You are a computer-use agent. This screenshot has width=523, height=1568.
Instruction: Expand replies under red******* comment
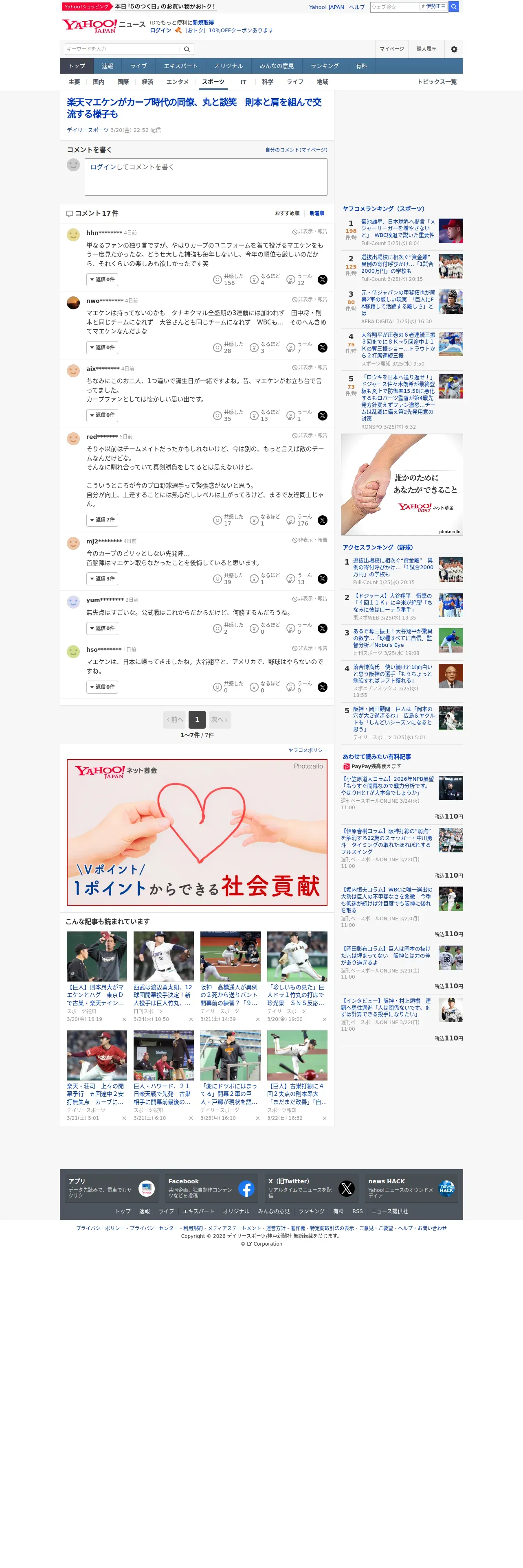(x=102, y=520)
